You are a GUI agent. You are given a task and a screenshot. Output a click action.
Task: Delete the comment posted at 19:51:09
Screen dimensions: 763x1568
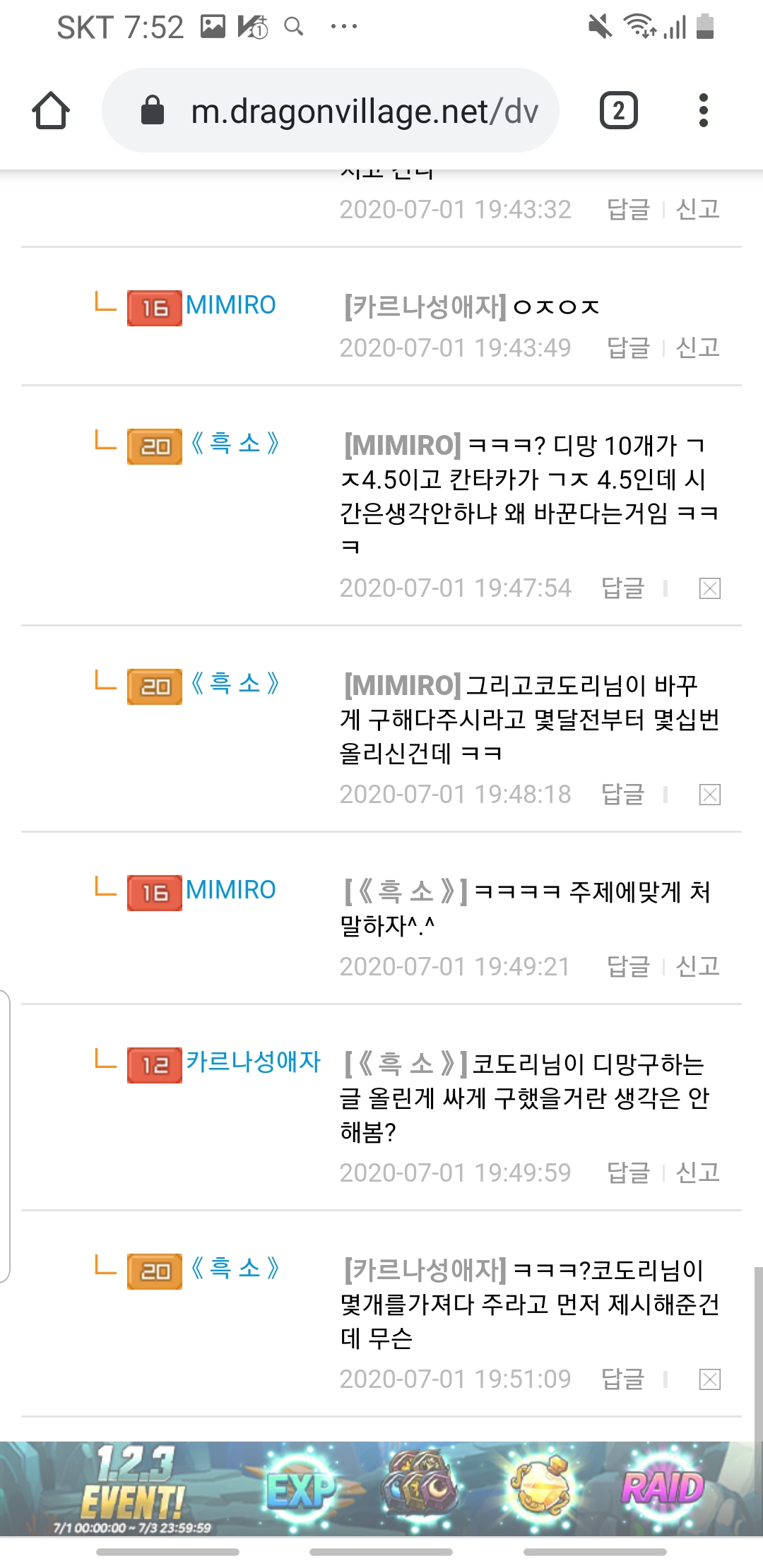tap(709, 1379)
